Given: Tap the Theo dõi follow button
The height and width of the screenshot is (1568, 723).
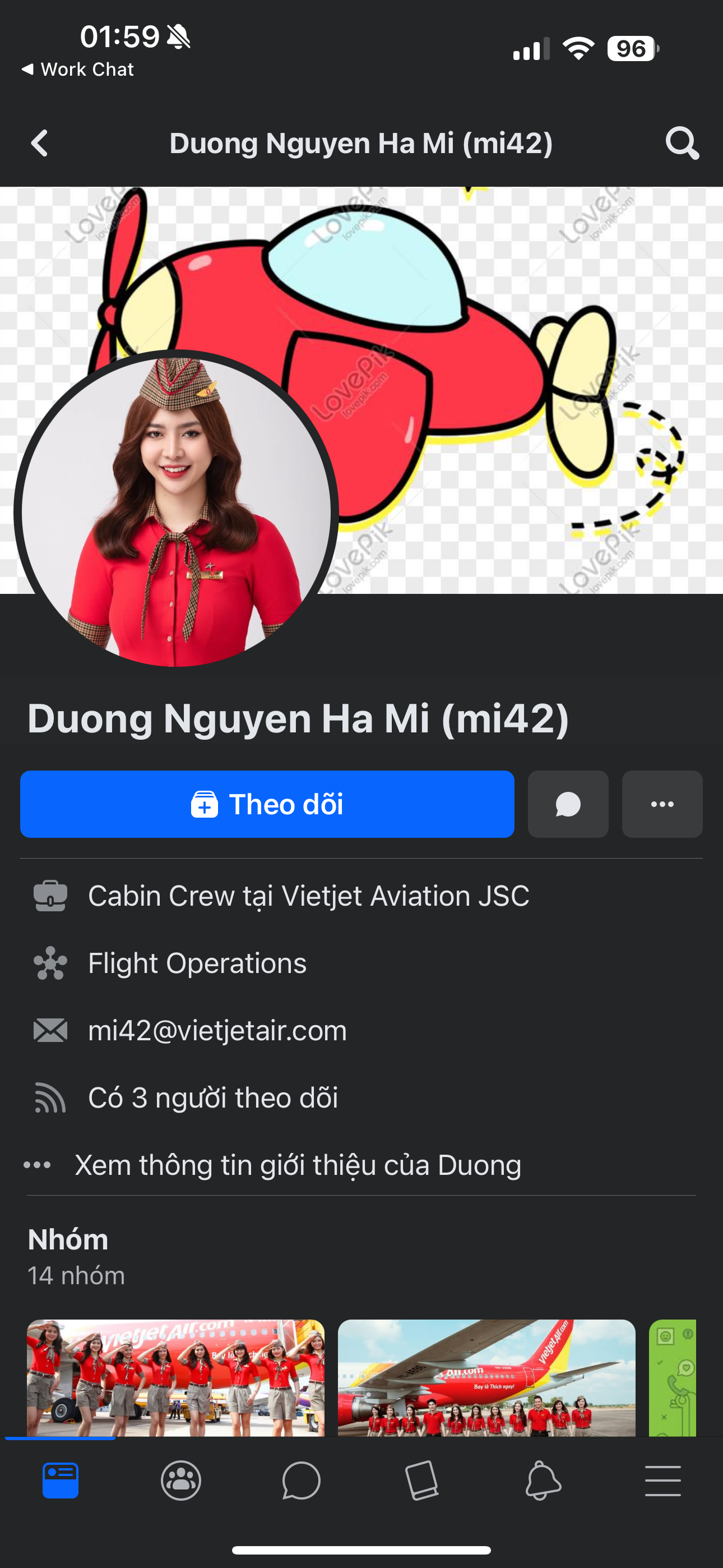Looking at the screenshot, I should [267, 804].
